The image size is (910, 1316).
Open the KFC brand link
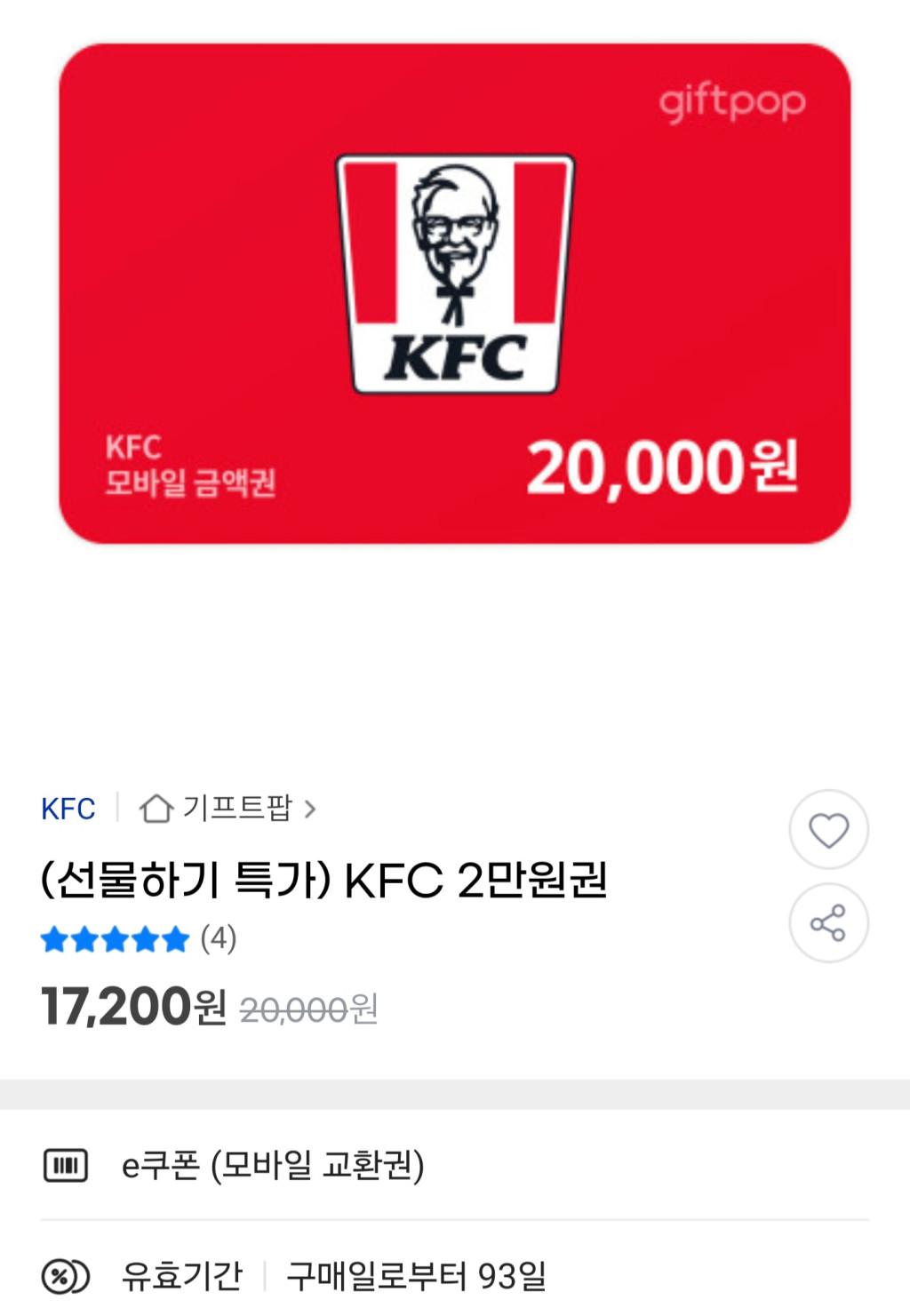(68, 809)
